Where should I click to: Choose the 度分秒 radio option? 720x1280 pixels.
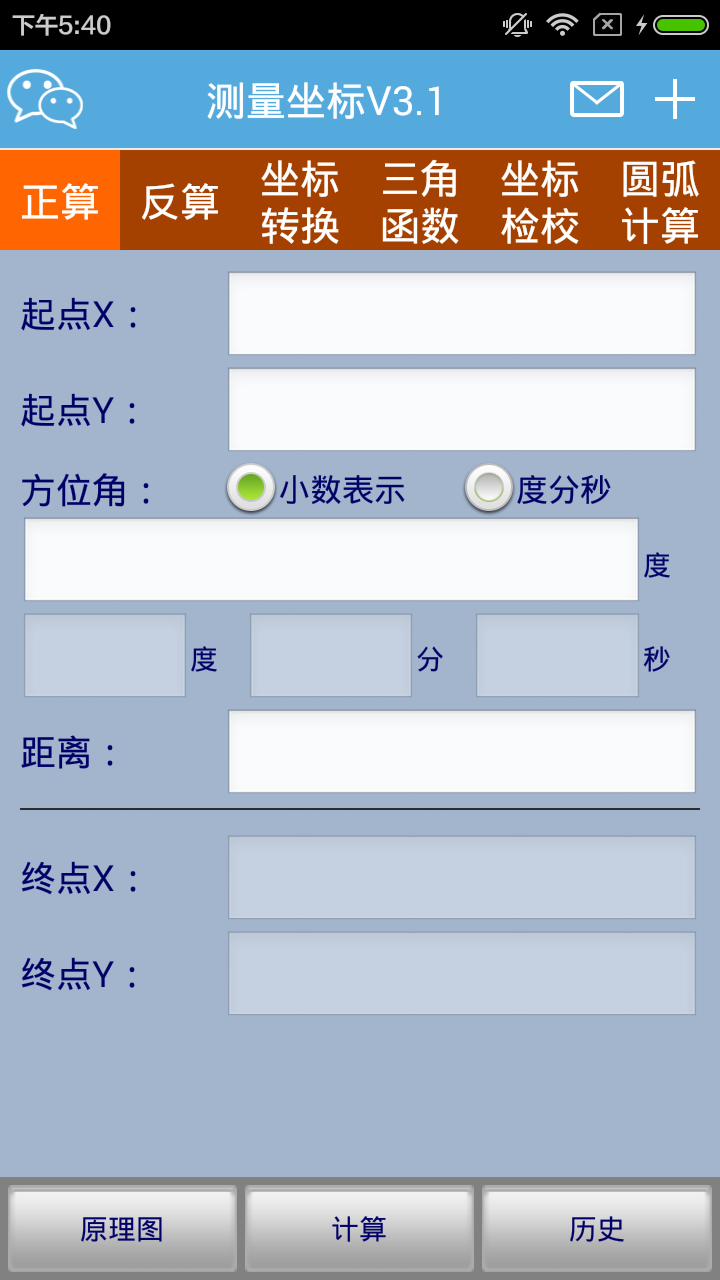[489, 488]
